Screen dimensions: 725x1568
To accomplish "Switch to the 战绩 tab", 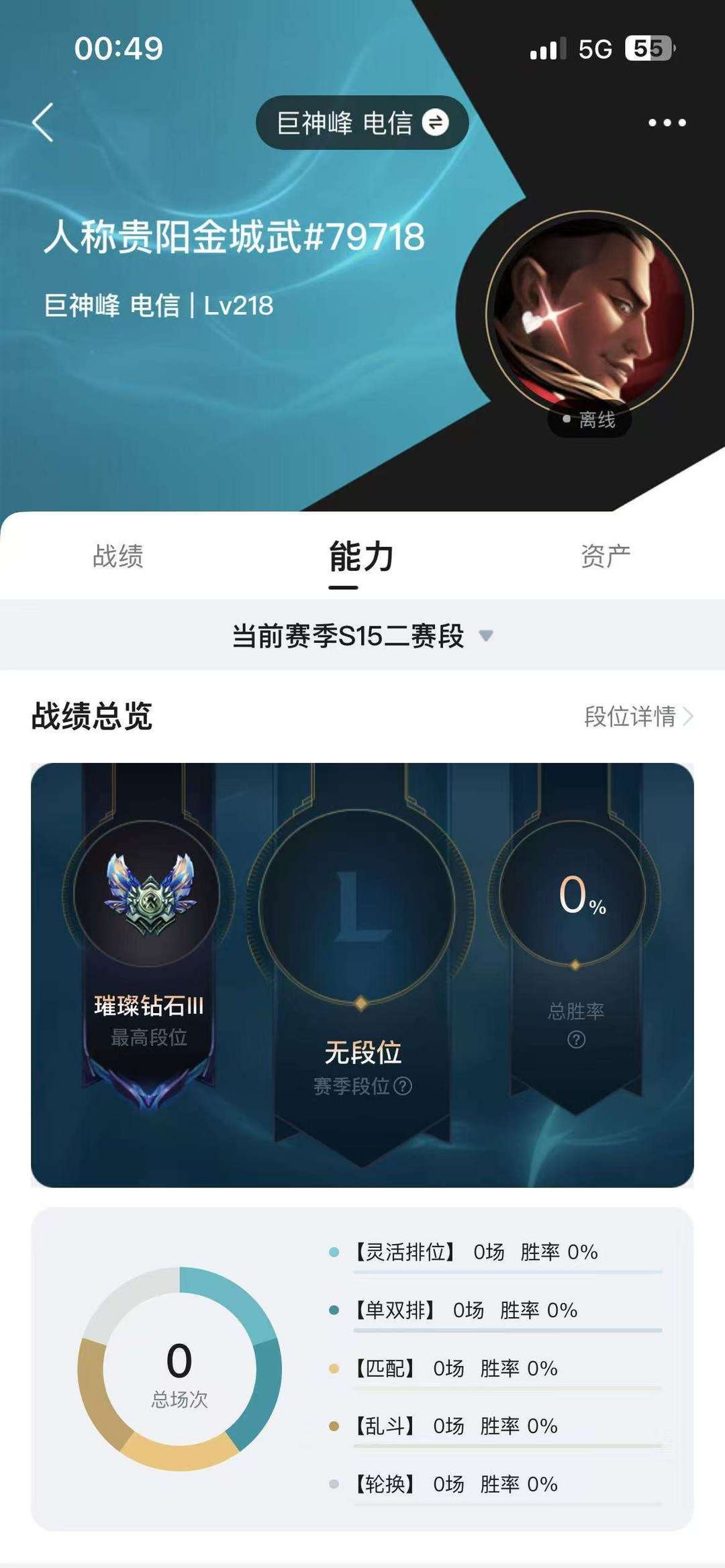I will tap(118, 556).
